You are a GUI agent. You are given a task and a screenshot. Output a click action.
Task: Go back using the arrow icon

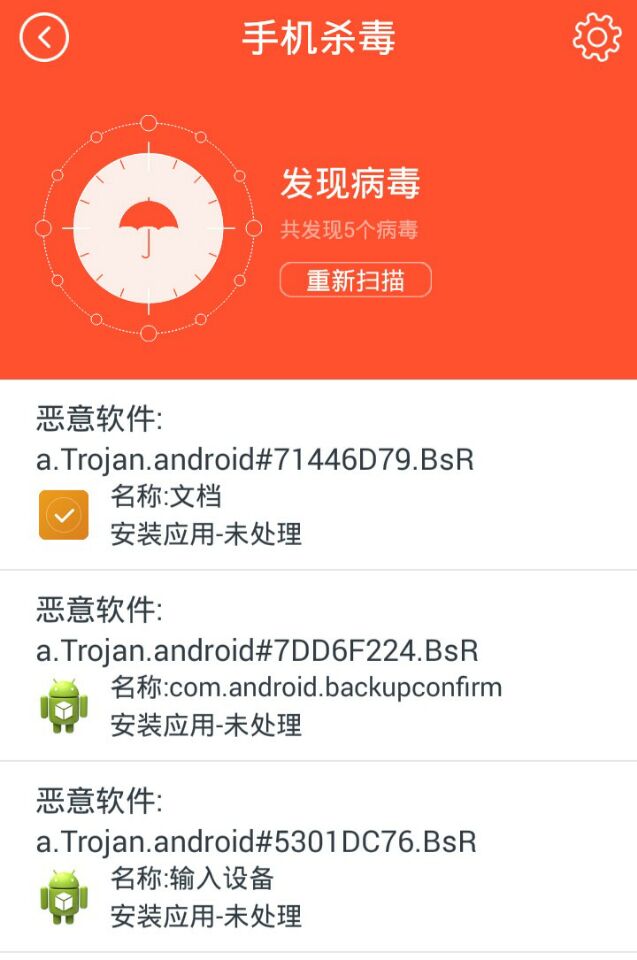pos(44,38)
